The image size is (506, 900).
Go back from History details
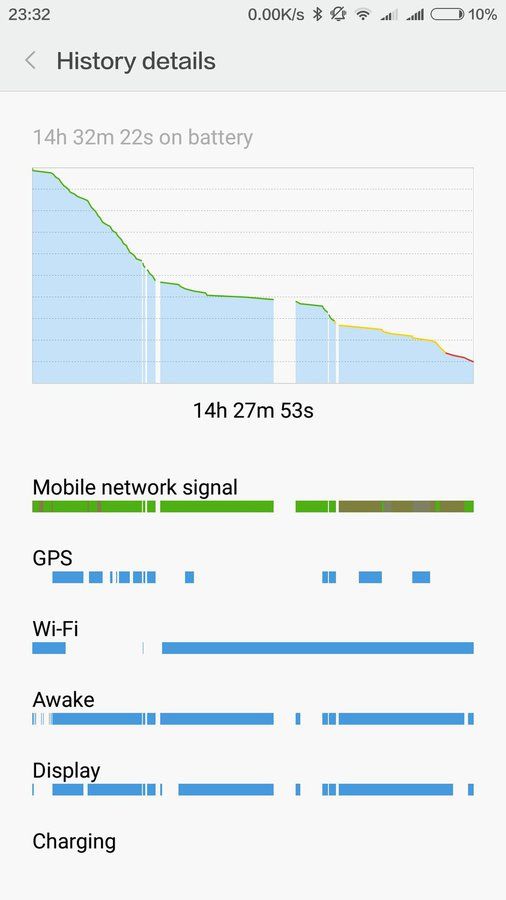click(x=30, y=60)
